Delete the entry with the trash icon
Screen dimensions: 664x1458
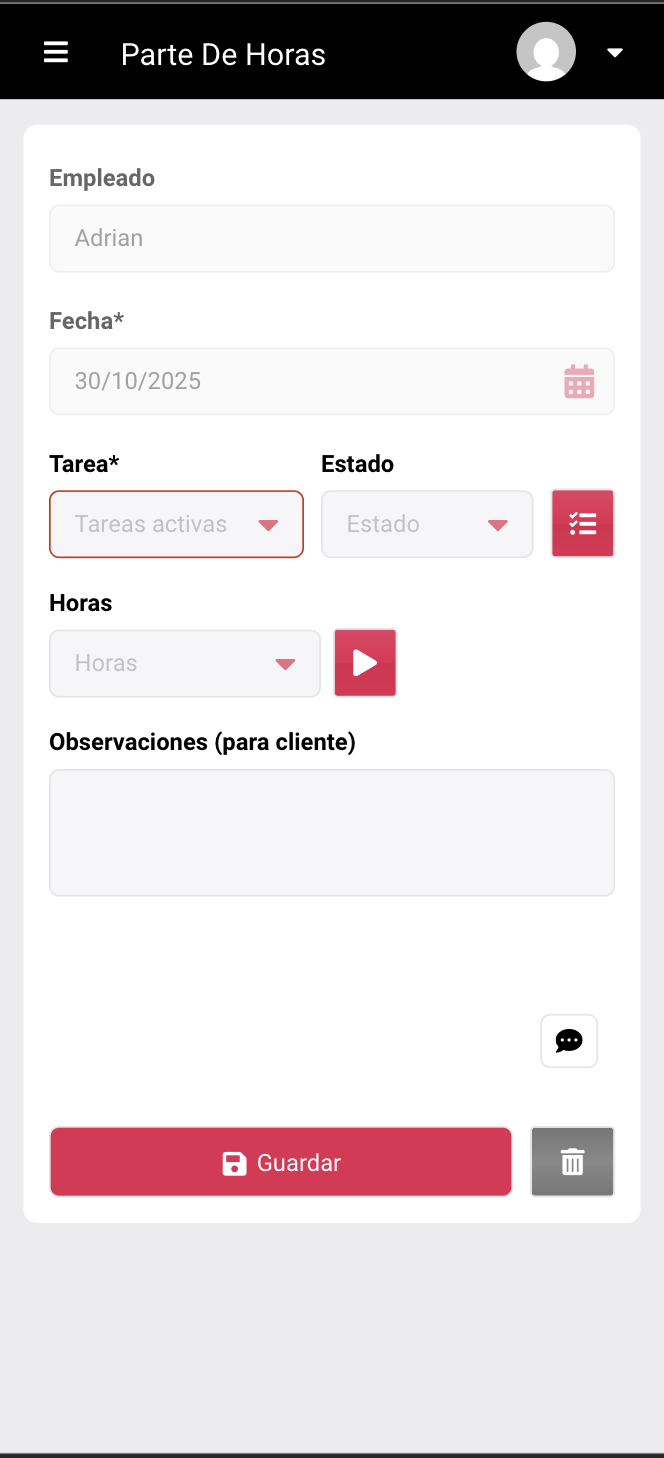pyautogui.click(x=572, y=1162)
